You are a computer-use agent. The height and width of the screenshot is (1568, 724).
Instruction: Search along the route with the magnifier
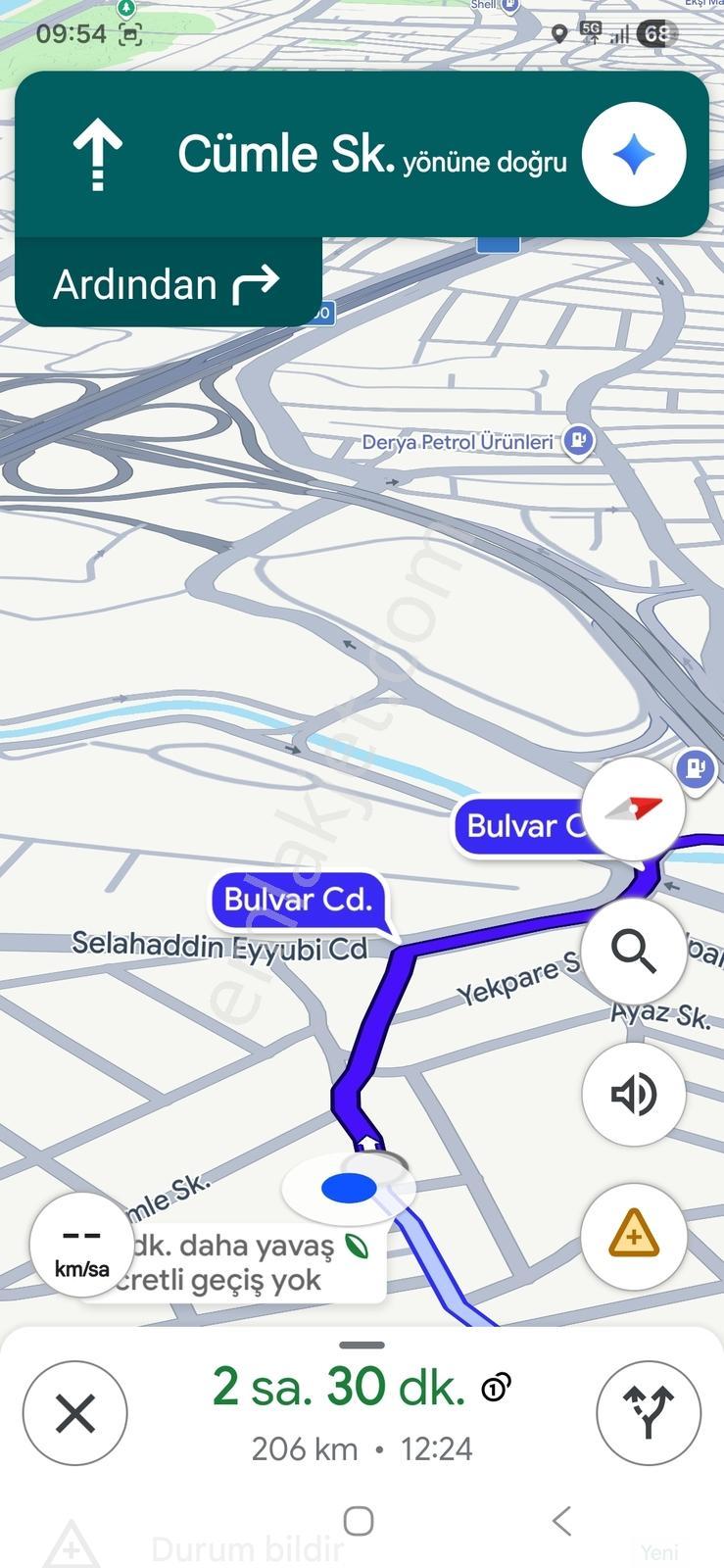(x=634, y=951)
